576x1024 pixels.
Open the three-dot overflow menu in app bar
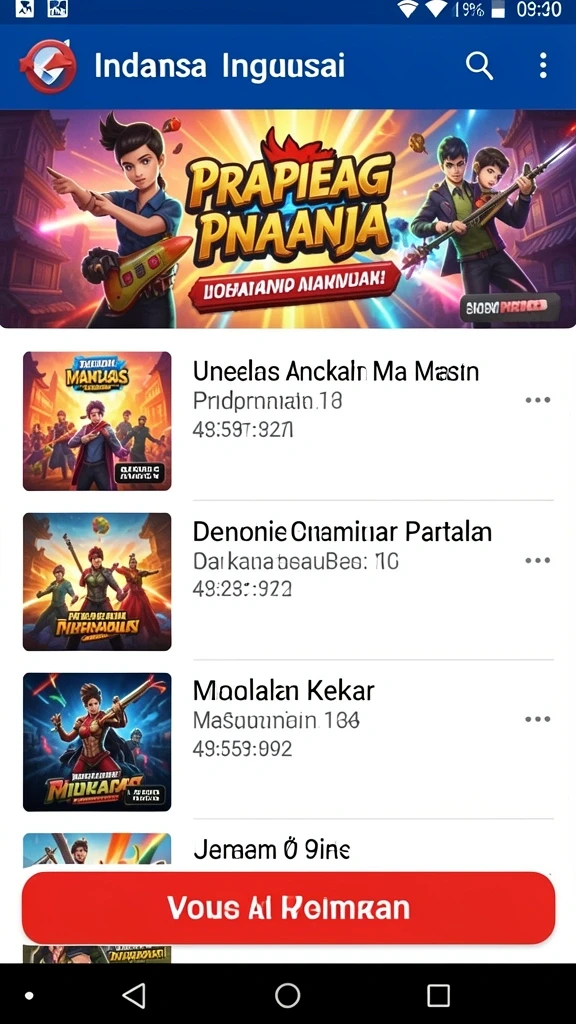543,66
